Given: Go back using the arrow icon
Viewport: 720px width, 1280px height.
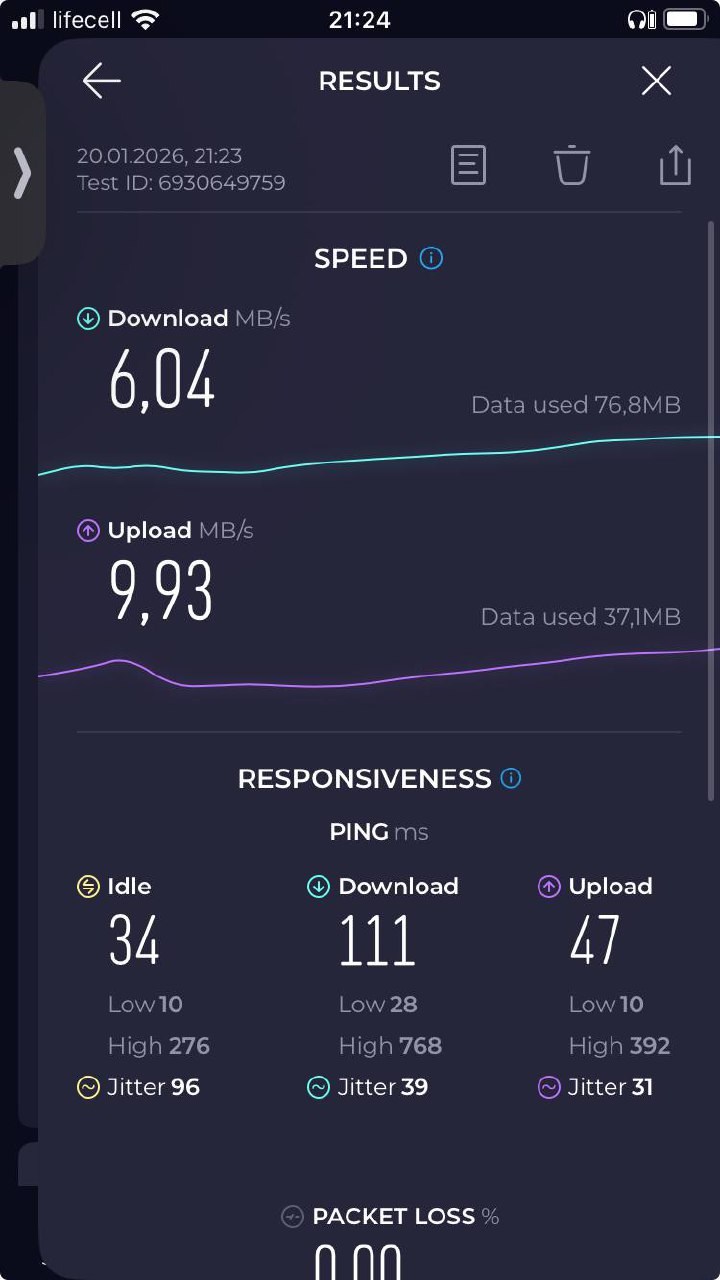Looking at the screenshot, I should tap(101, 81).
